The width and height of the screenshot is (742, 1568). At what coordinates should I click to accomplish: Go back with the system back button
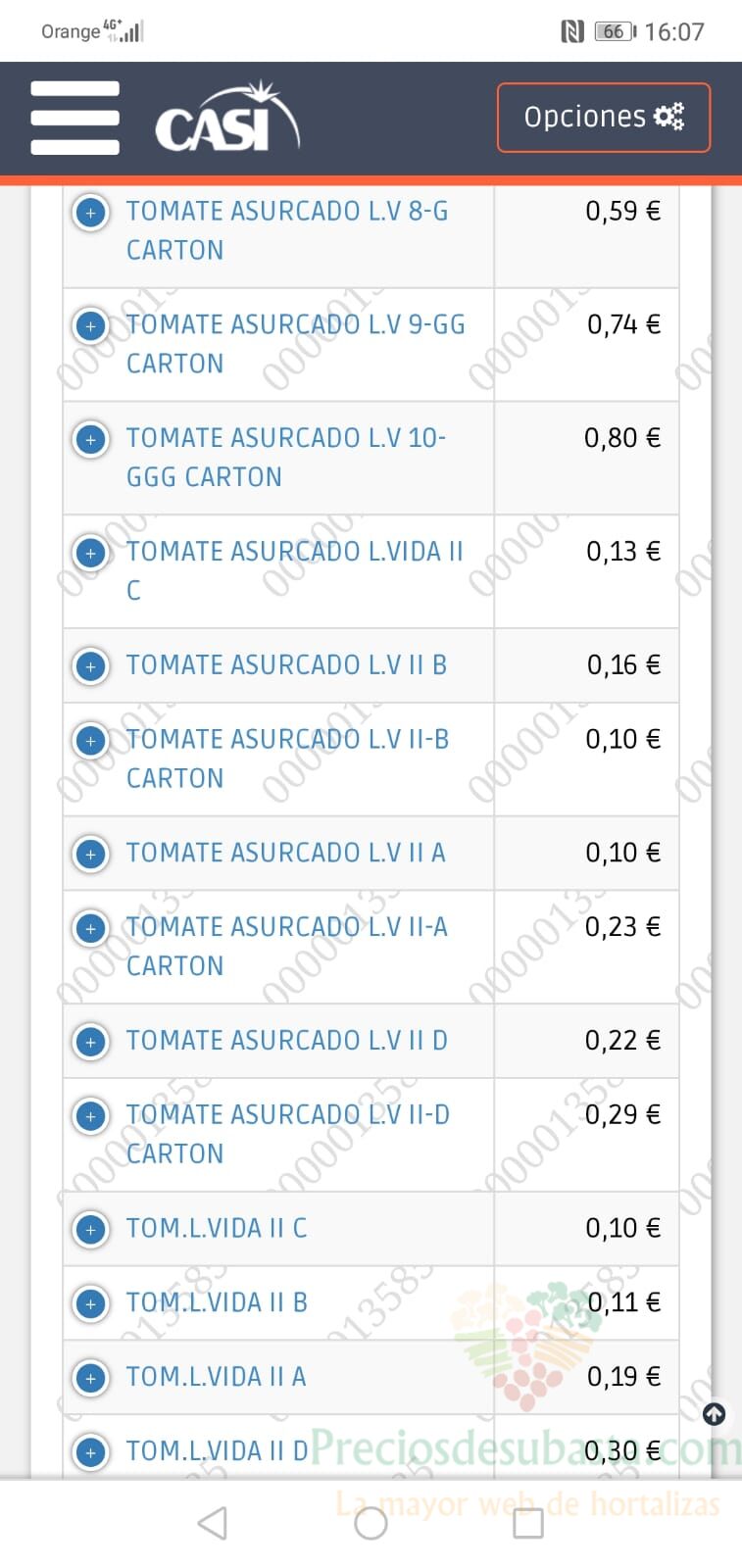212,1523
